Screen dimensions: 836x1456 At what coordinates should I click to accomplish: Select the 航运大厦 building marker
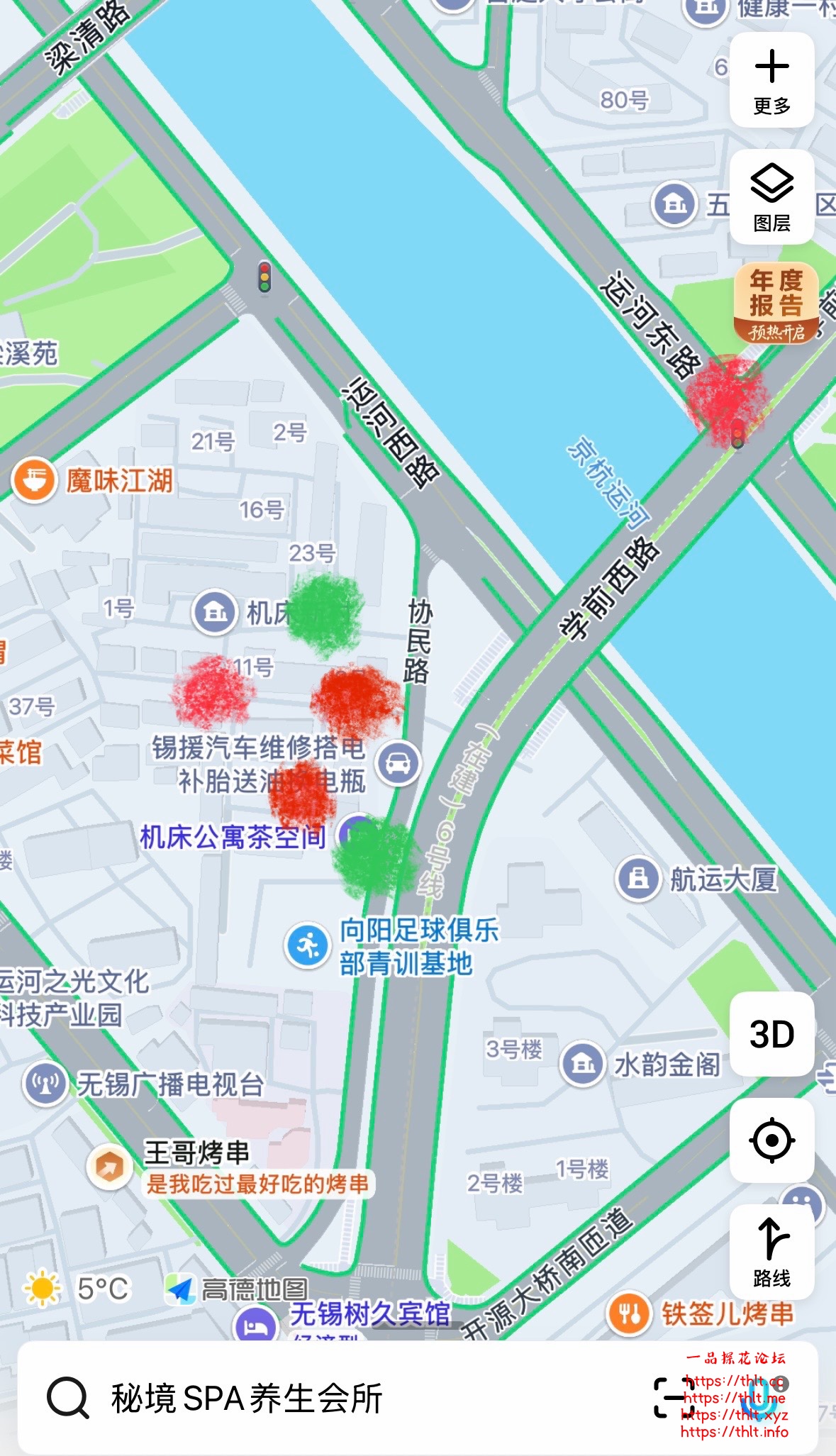coord(638,879)
